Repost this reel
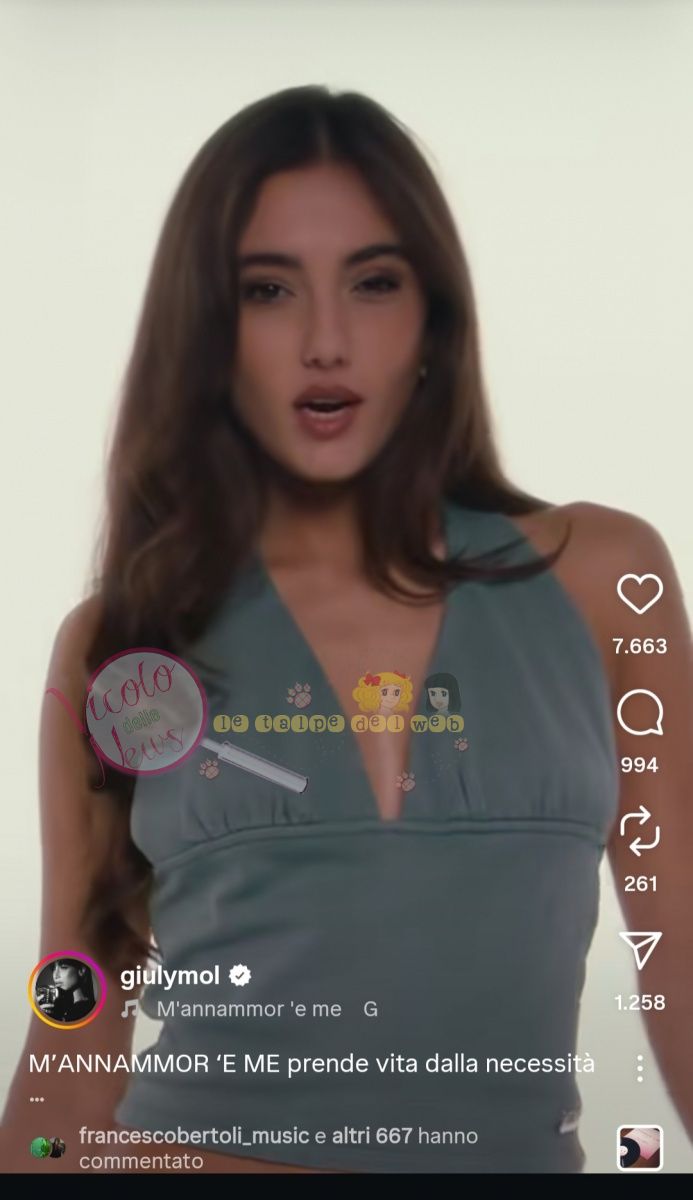 click(x=639, y=832)
